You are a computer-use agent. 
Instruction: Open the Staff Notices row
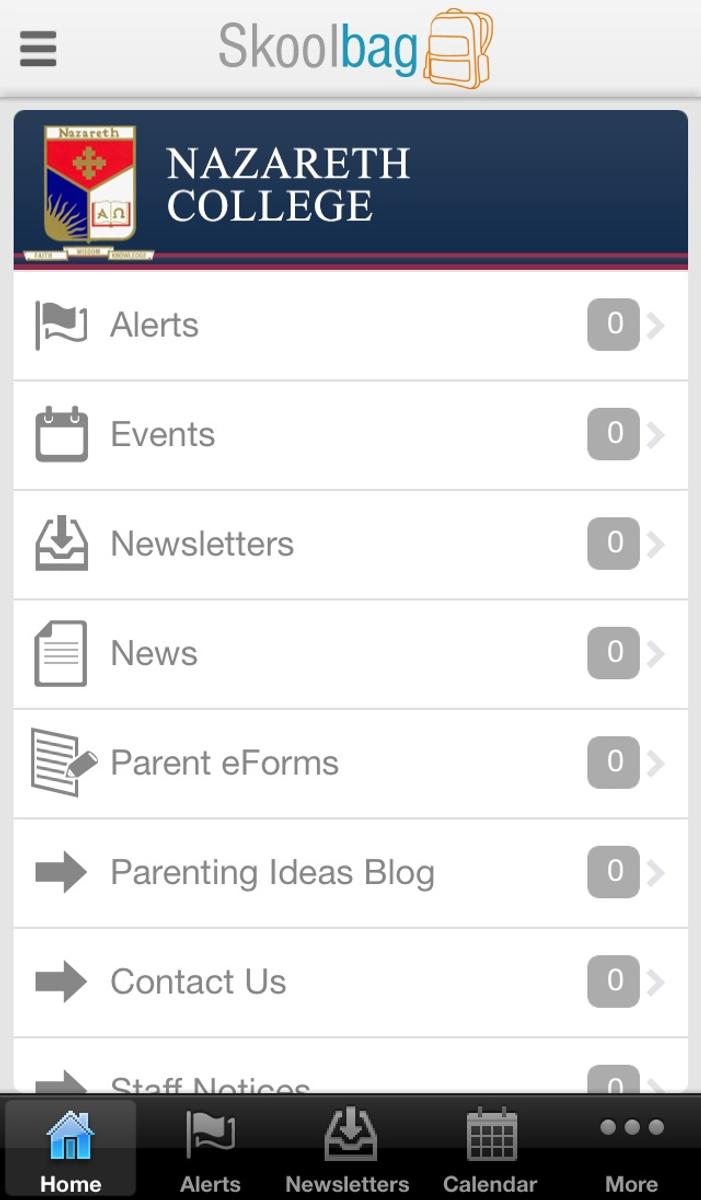click(350, 1065)
